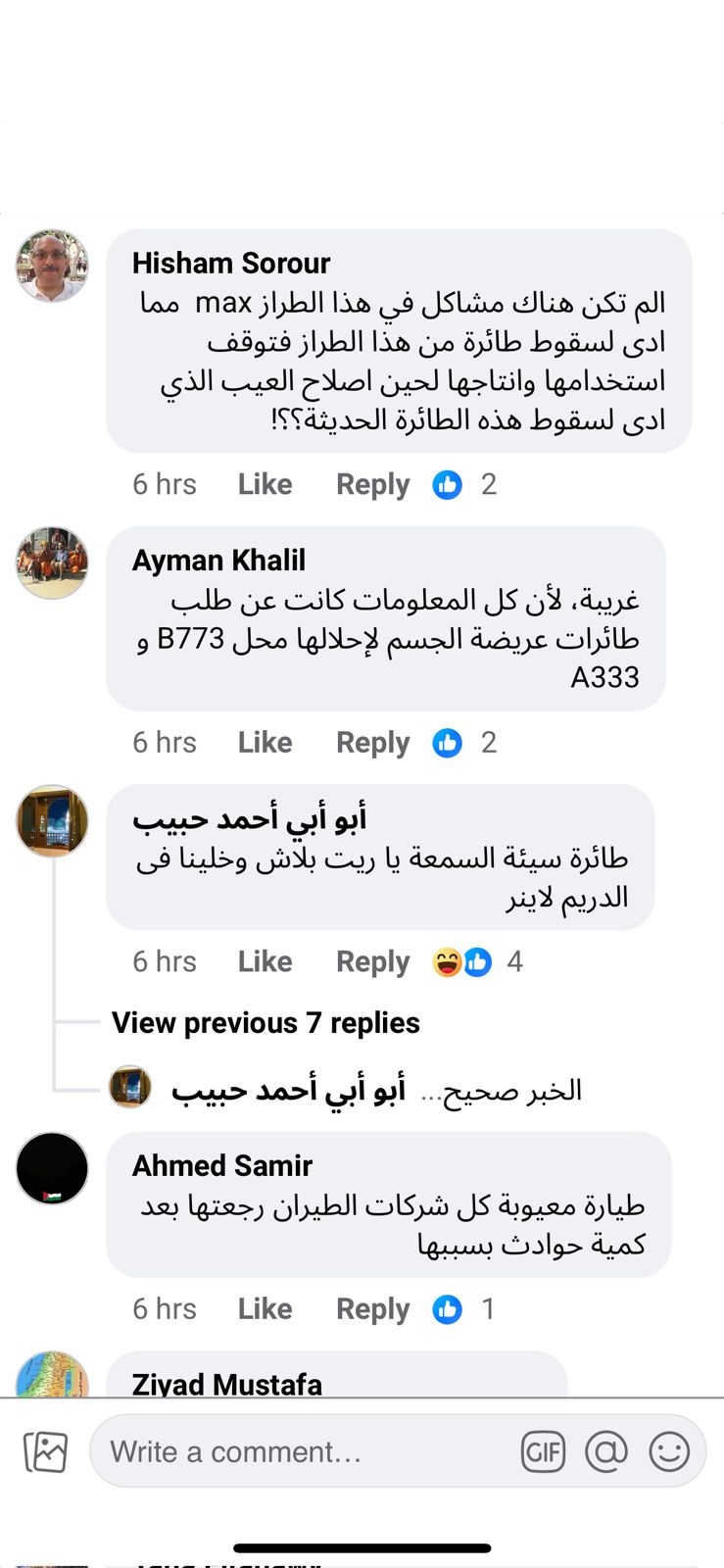The height and width of the screenshot is (1568, 724).
Task: Open the emoji picker
Action: click(x=670, y=1451)
